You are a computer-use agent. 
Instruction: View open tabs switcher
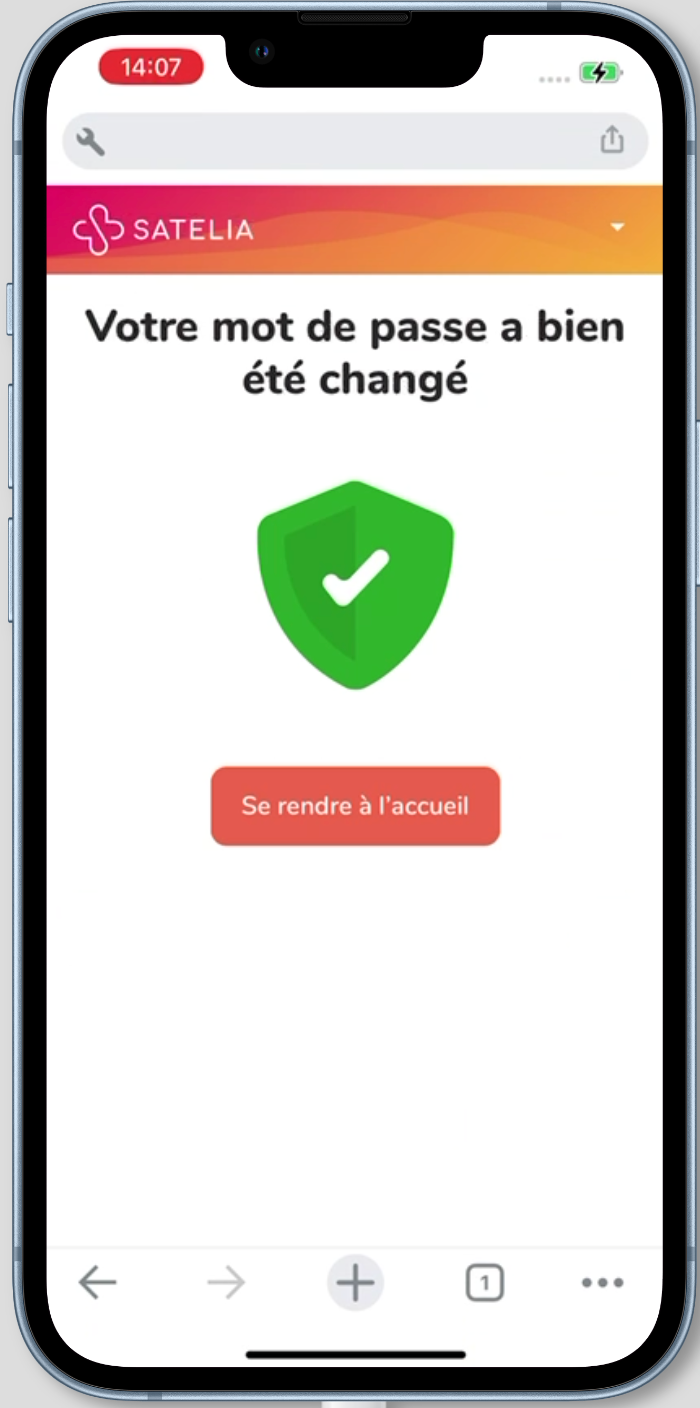click(485, 1282)
